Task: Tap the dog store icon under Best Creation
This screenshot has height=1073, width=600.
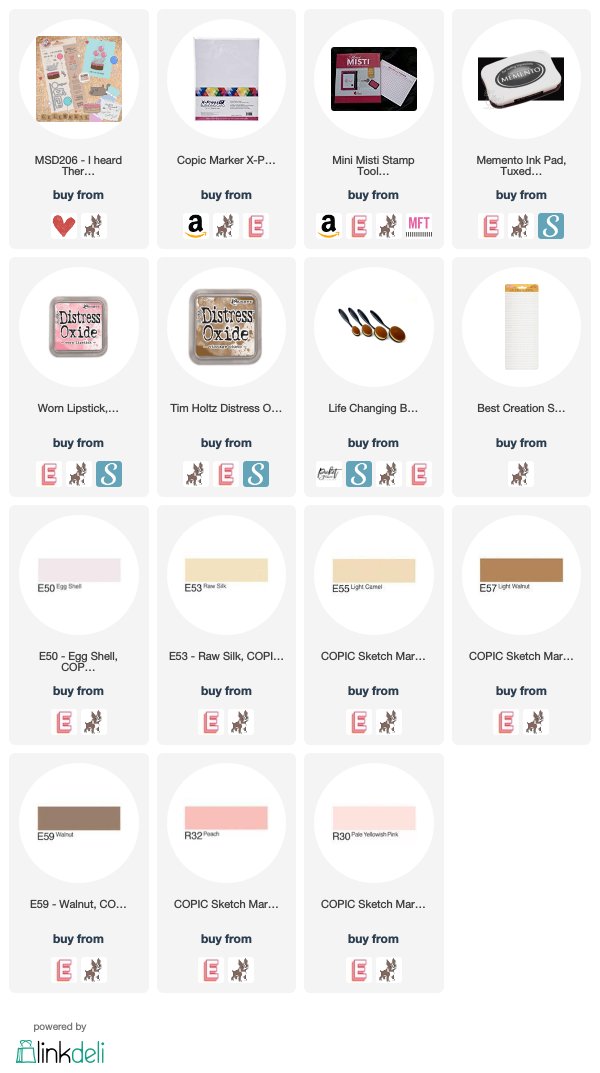Action: click(x=521, y=474)
